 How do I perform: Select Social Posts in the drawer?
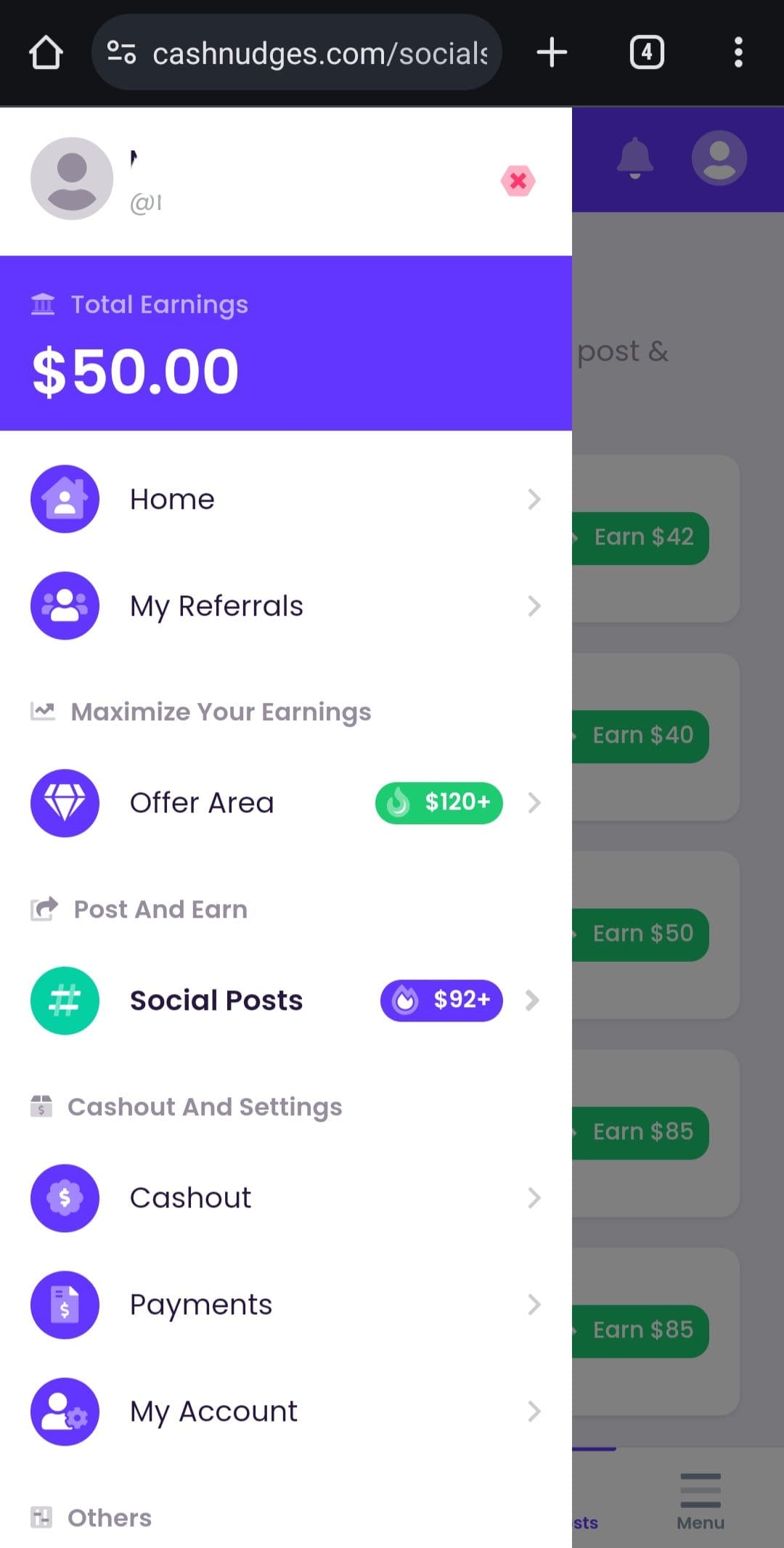point(286,1001)
